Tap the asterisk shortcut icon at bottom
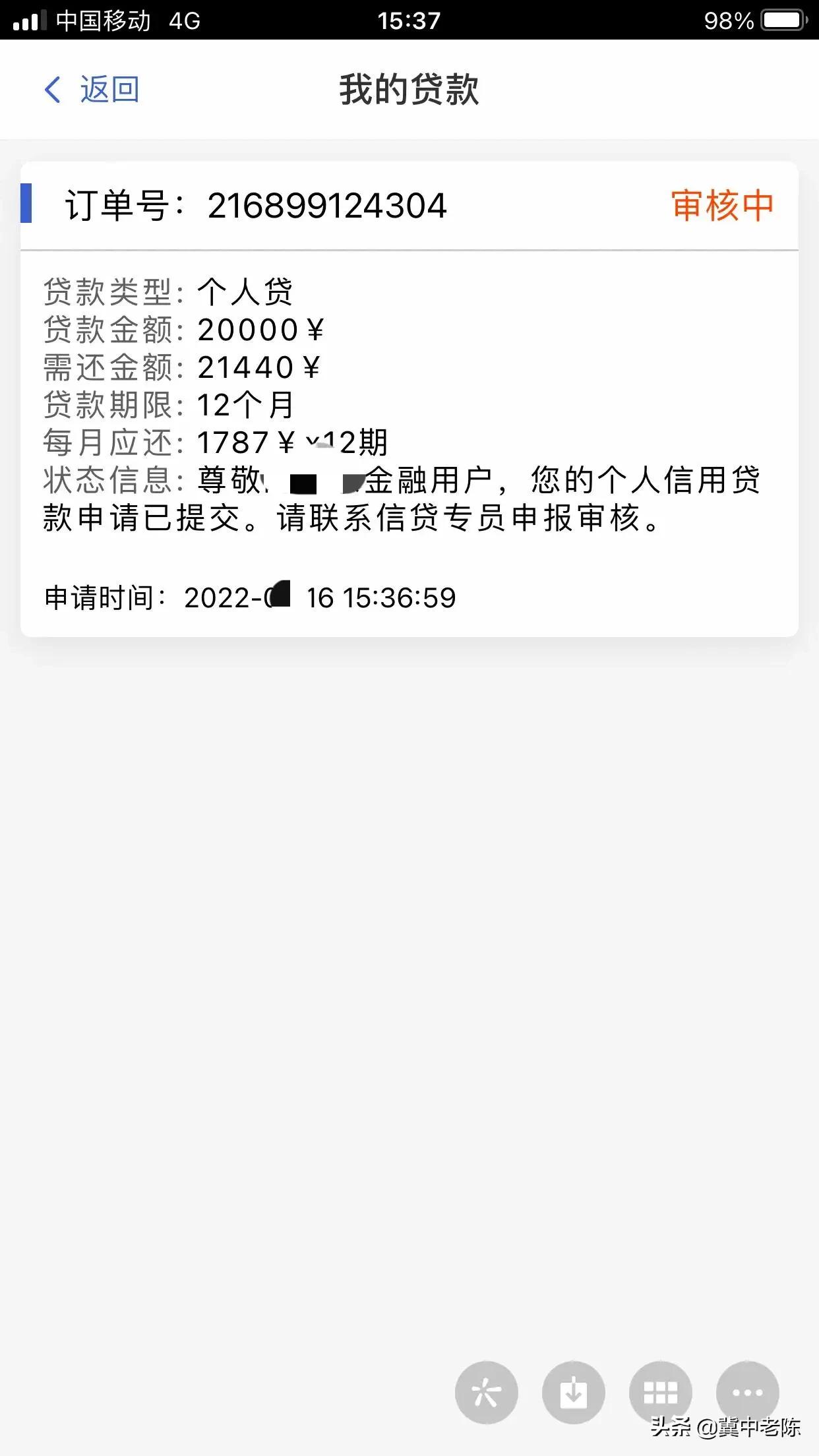Screen dimensions: 819x1456 point(487,1392)
